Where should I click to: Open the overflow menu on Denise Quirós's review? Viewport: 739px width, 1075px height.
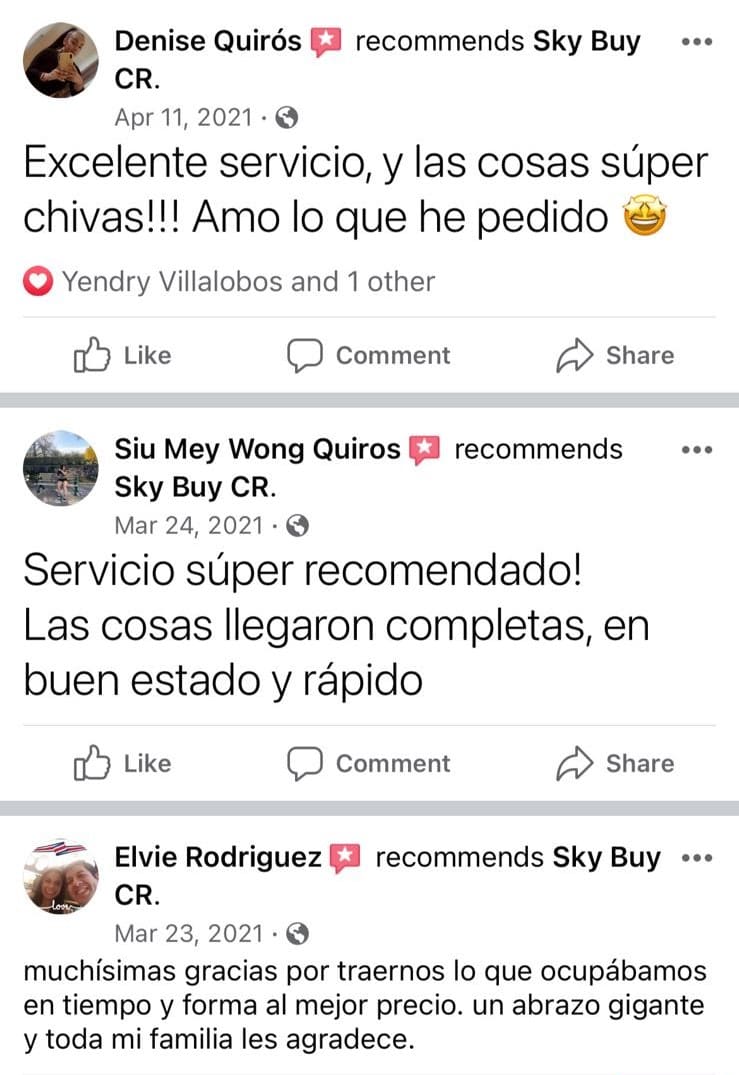tap(696, 43)
